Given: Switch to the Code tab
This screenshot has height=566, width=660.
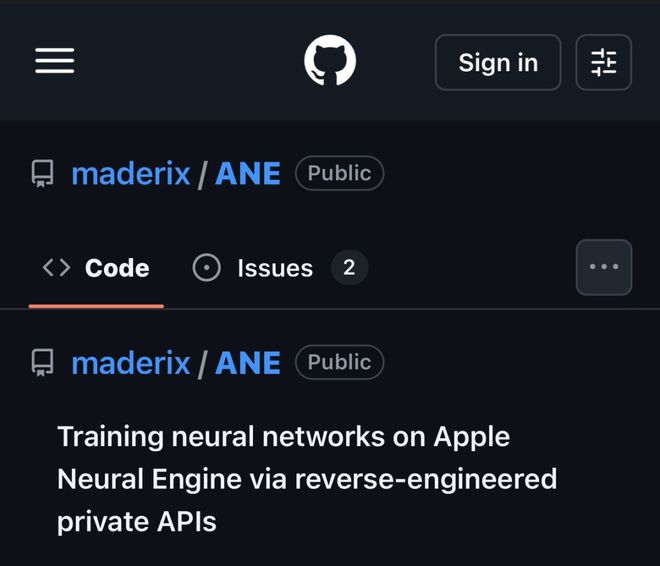Looking at the screenshot, I should (96, 268).
